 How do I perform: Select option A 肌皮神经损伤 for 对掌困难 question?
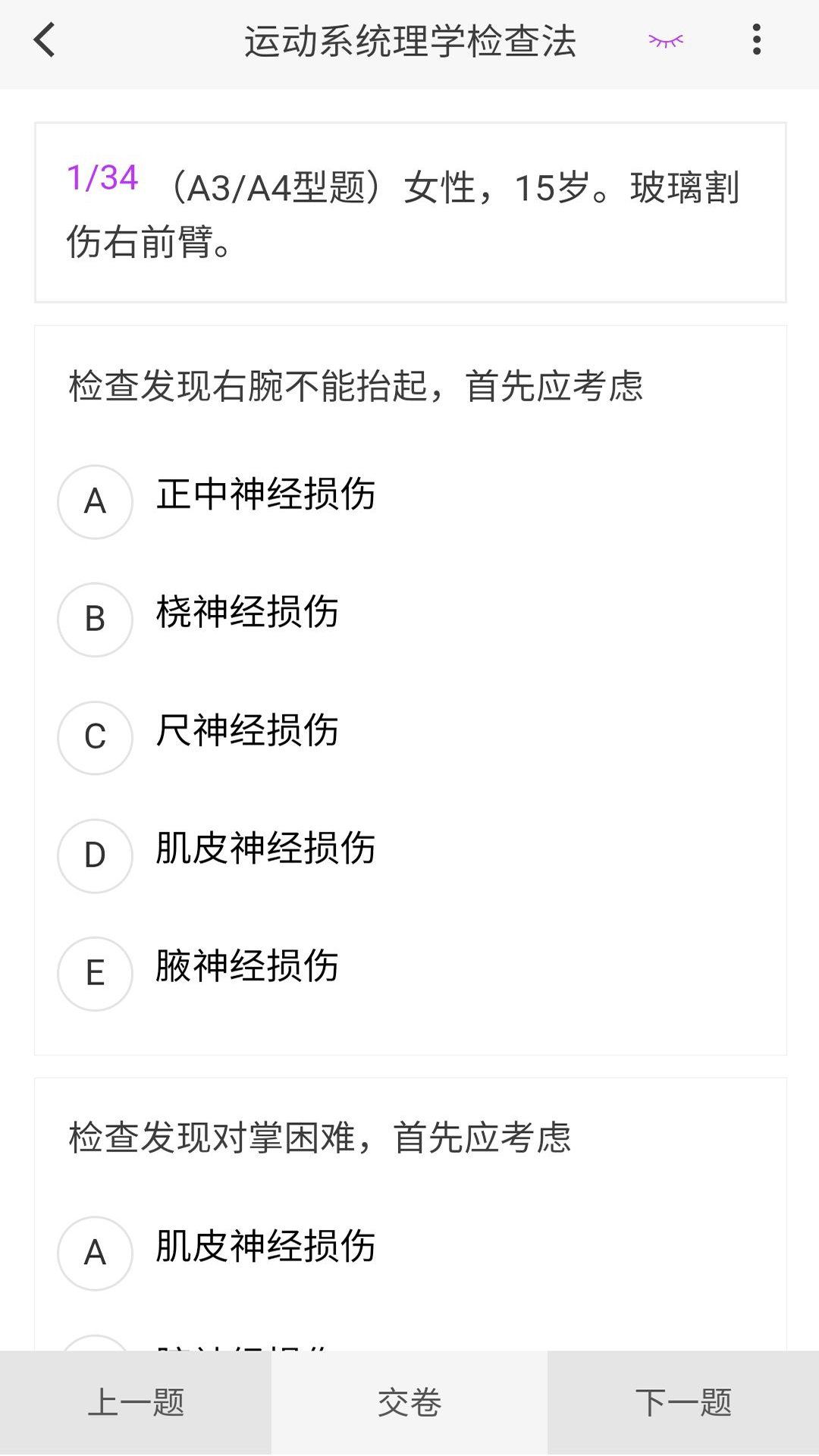pos(409,1253)
